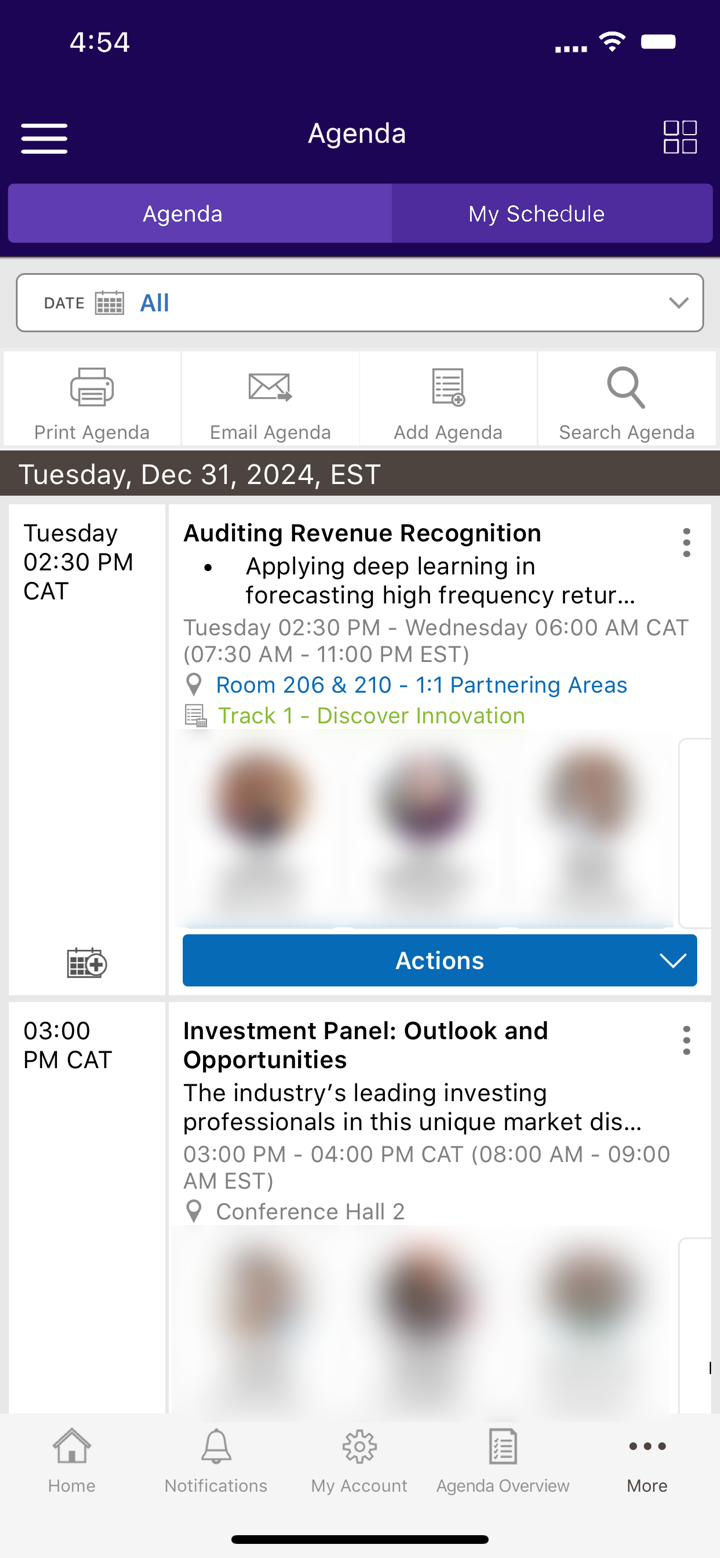This screenshot has height=1558, width=720.
Task: Add Auditing Revenue Recognition to calendar
Action: point(85,962)
